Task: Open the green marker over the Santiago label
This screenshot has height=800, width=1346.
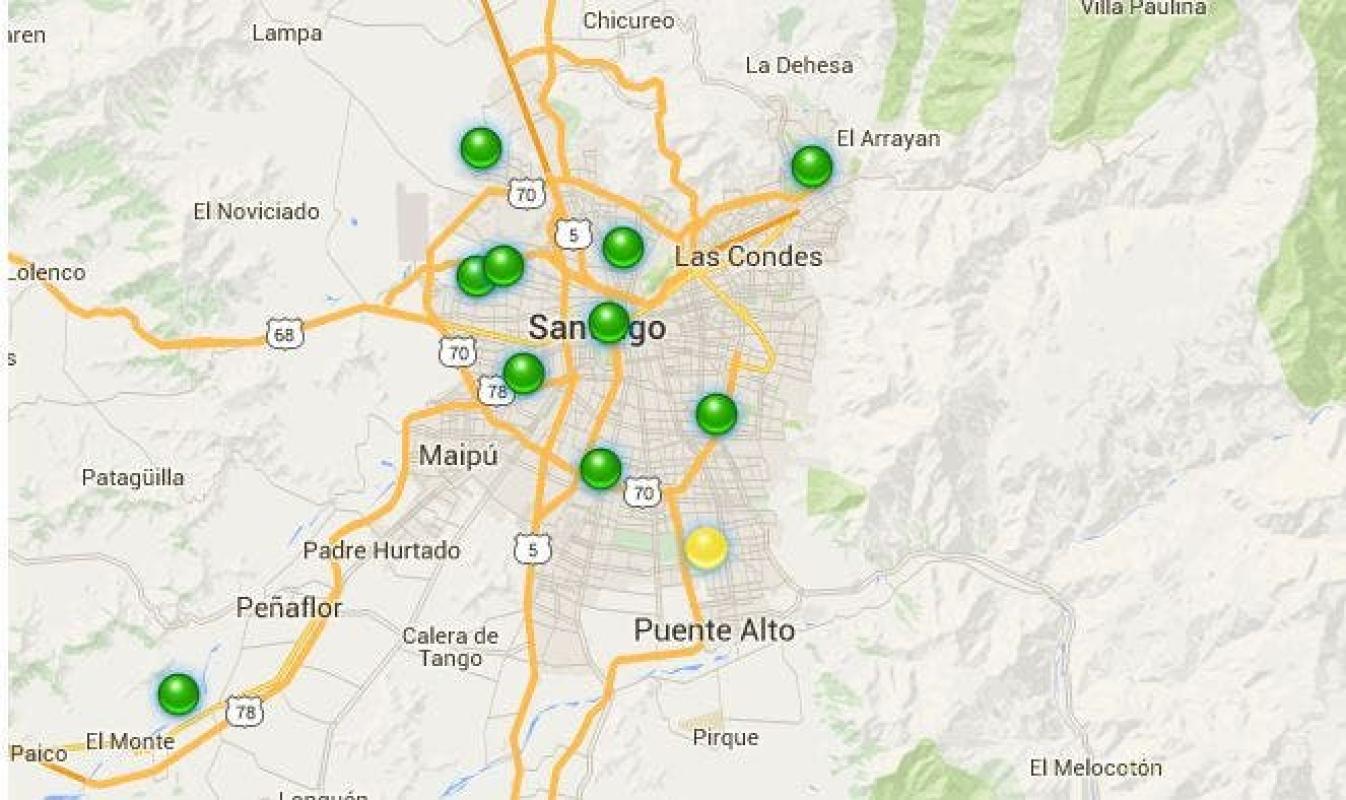Action: (608, 322)
